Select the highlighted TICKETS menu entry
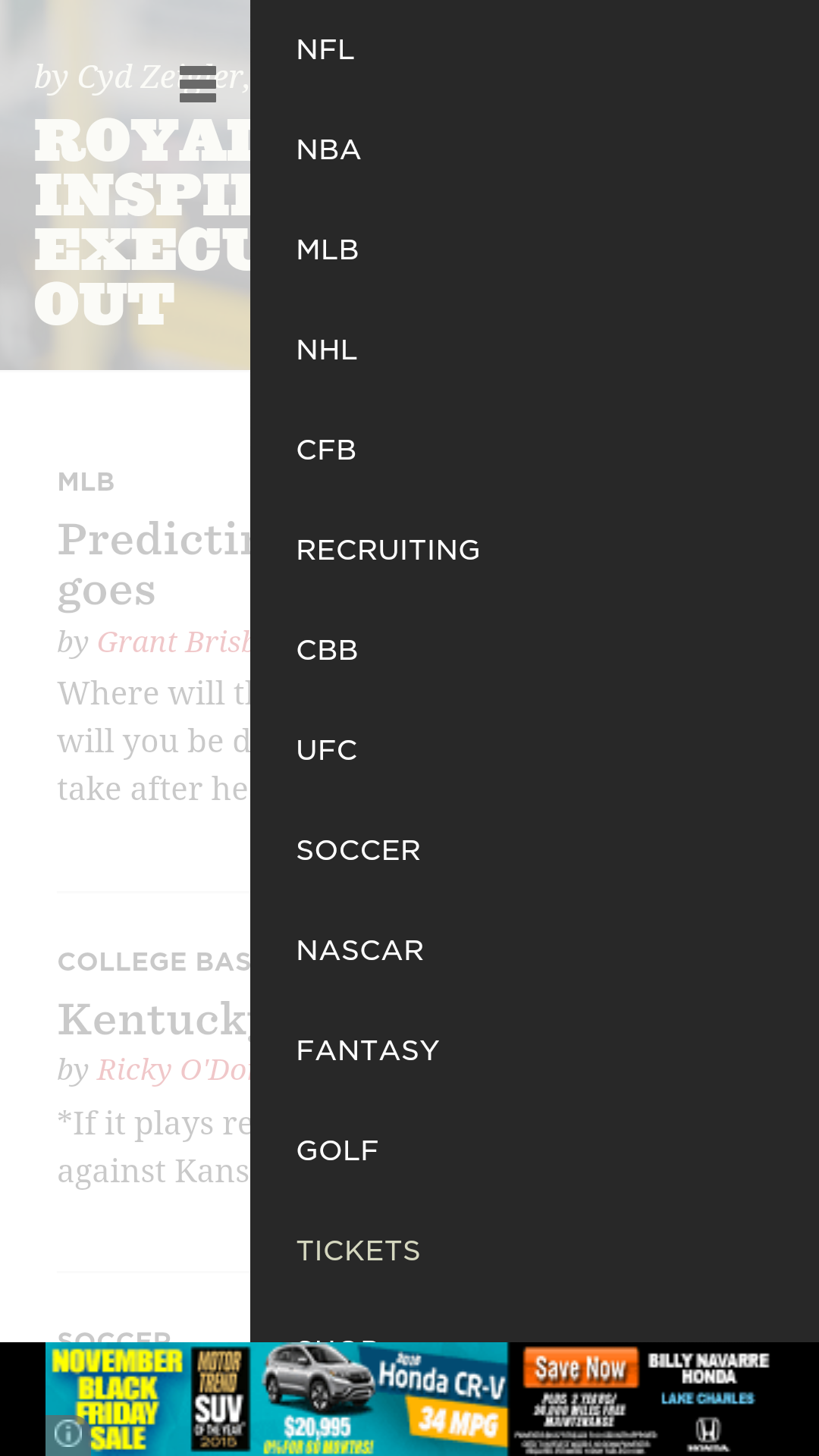The width and height of the screenshot is (819, 1456). coord(359,1250)
